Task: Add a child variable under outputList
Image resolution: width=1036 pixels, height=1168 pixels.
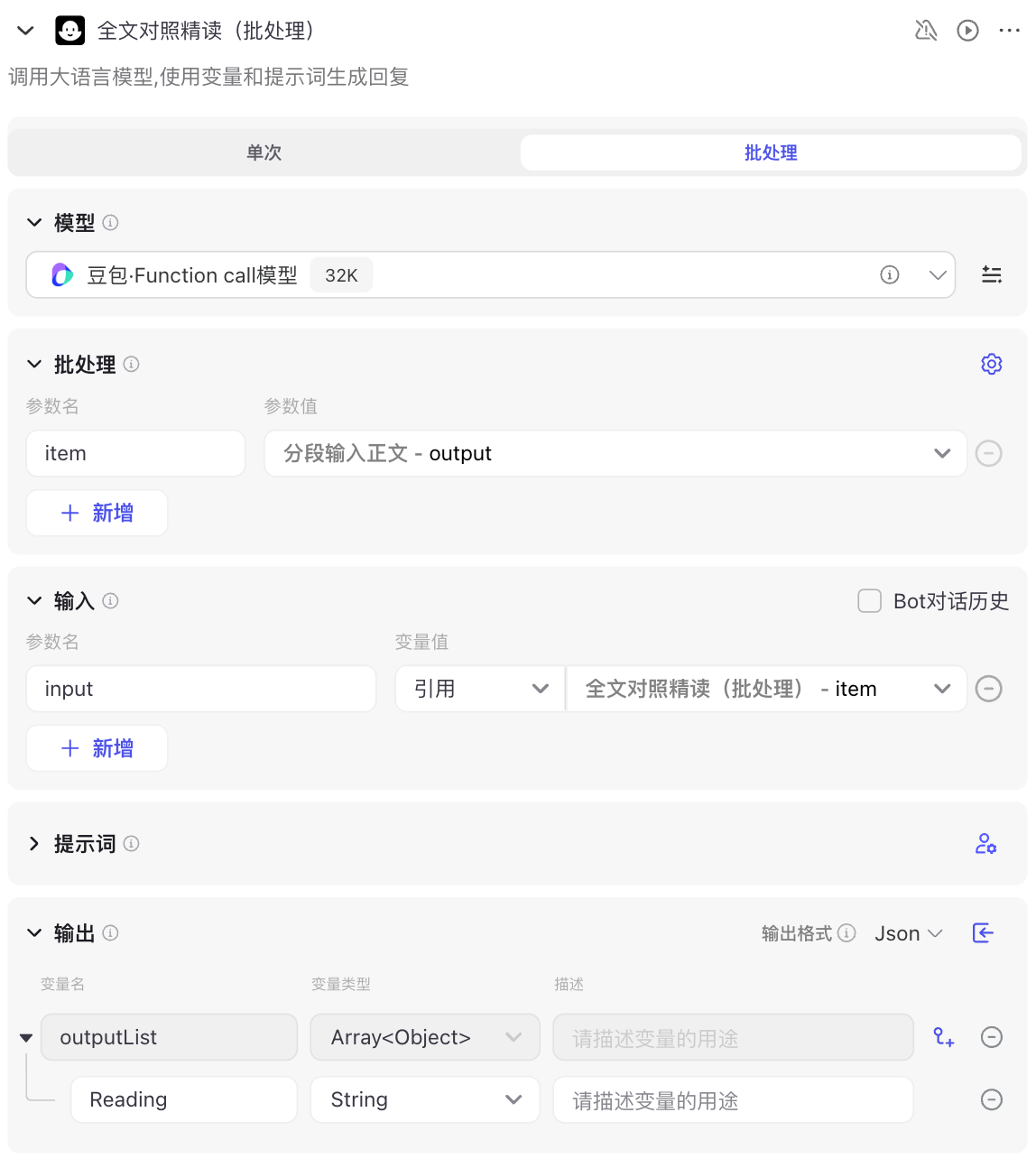Action: [x=943, y=1037]
